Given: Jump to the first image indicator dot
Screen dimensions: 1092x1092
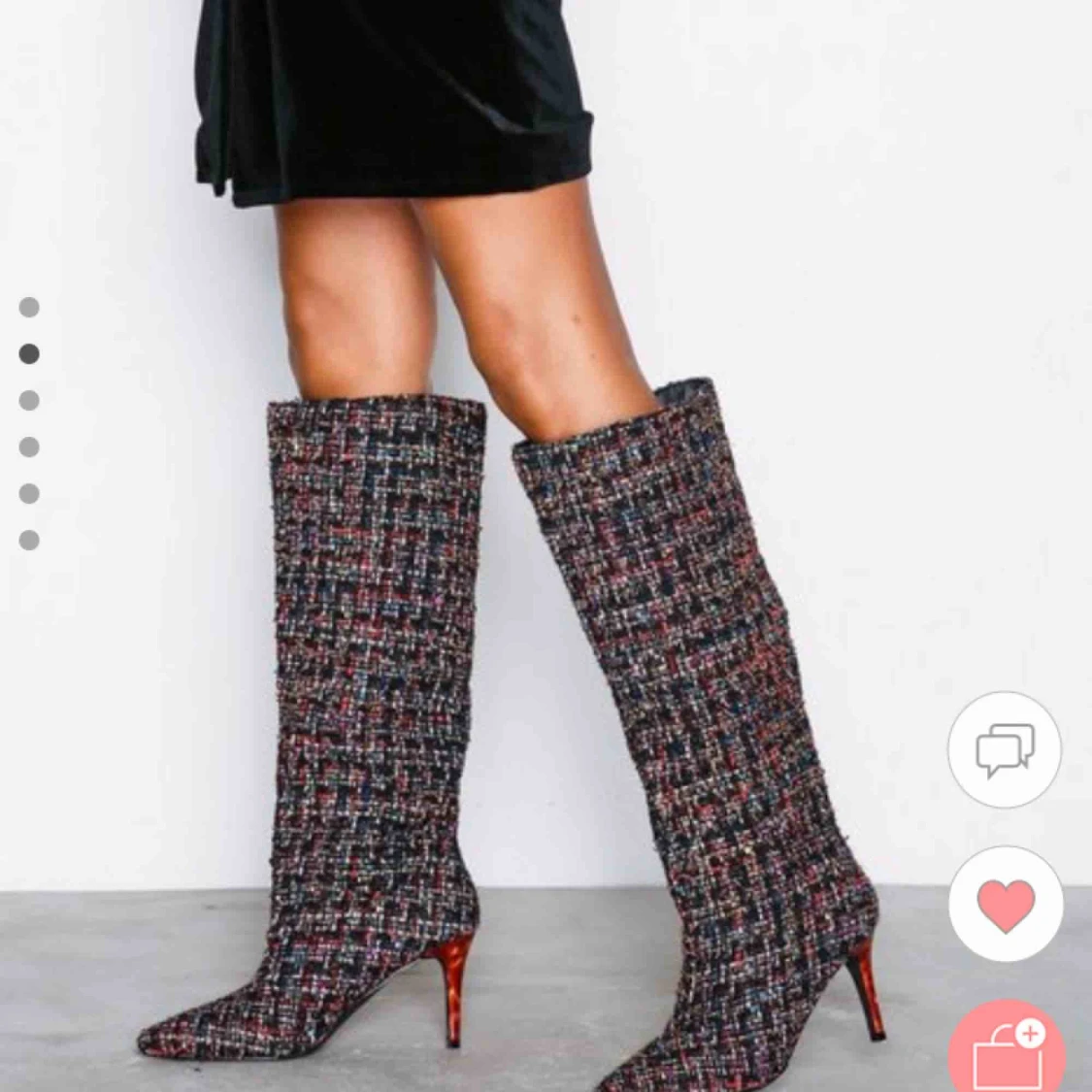Looking at the screenshot, I should tap(29, 308).
